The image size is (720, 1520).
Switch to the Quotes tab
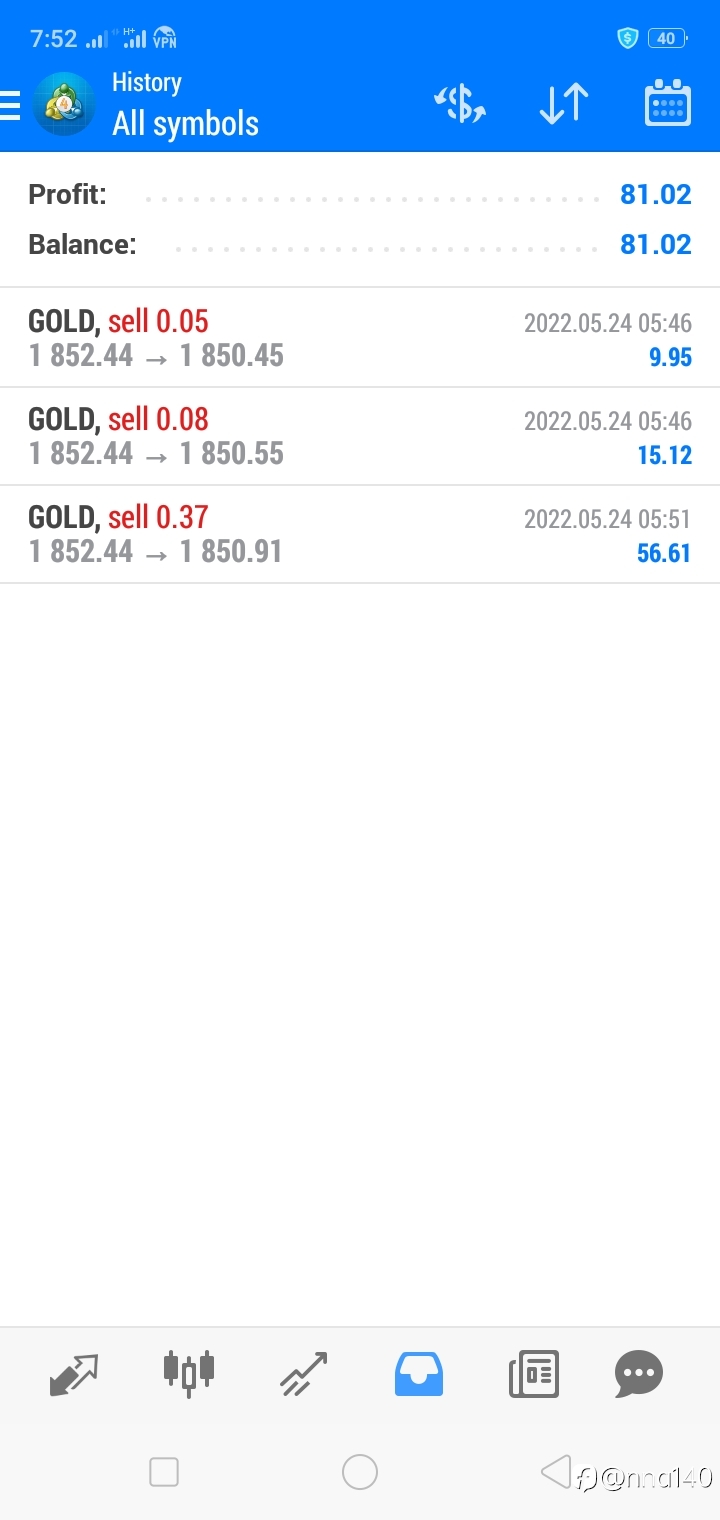(x=74, y=1374)
